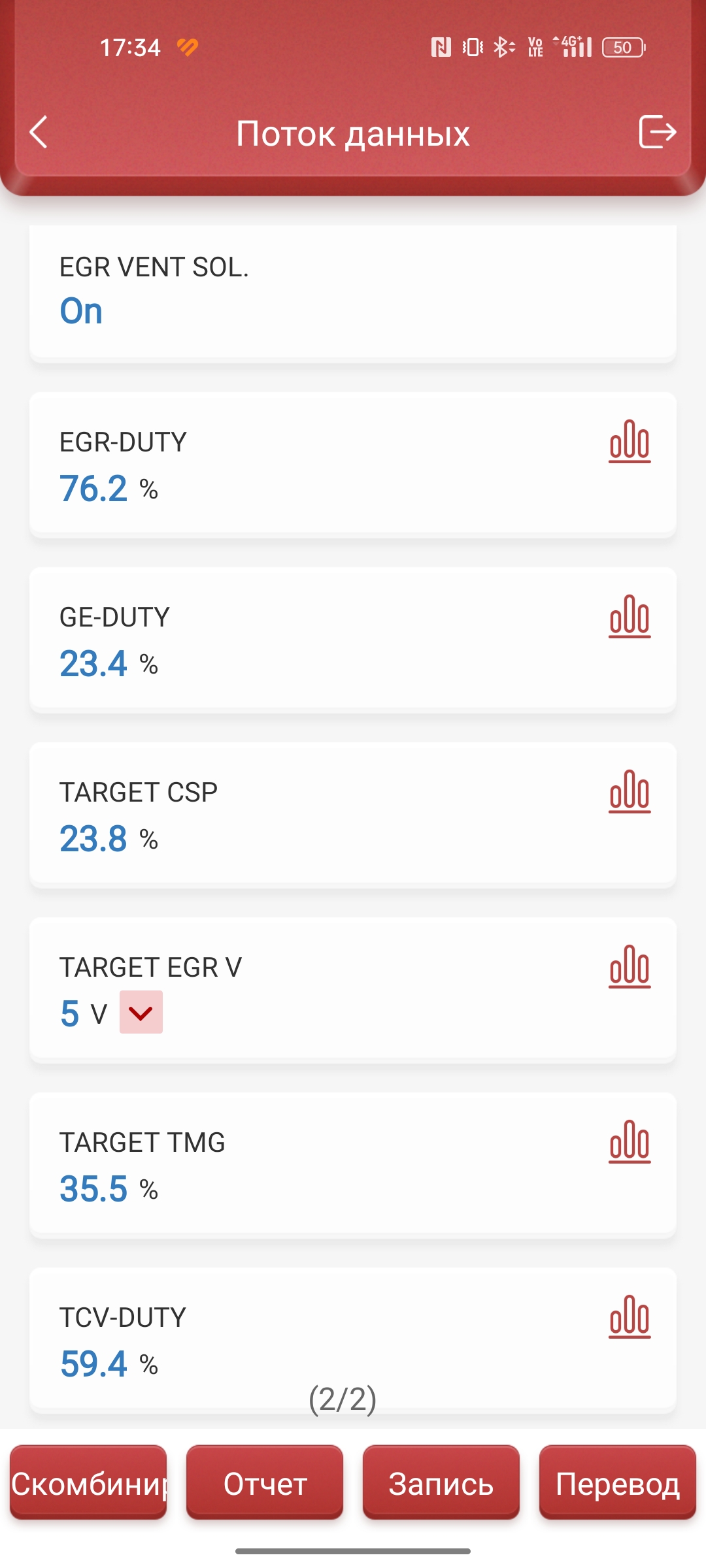Open the TCV-DUTY graph icon

pyautogui.click(x=630, y=1317)
